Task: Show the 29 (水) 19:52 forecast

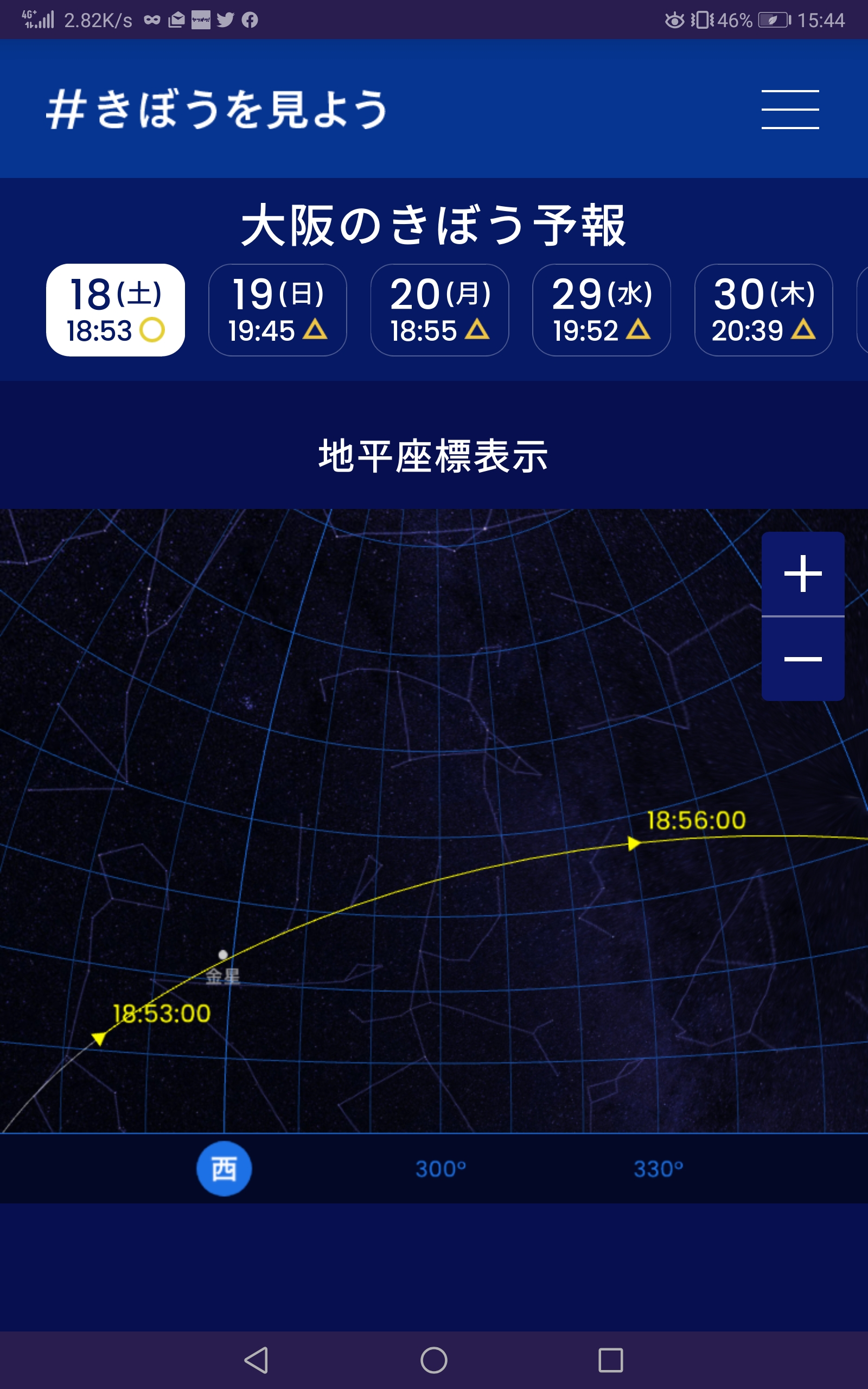Action: coord(602,310)
